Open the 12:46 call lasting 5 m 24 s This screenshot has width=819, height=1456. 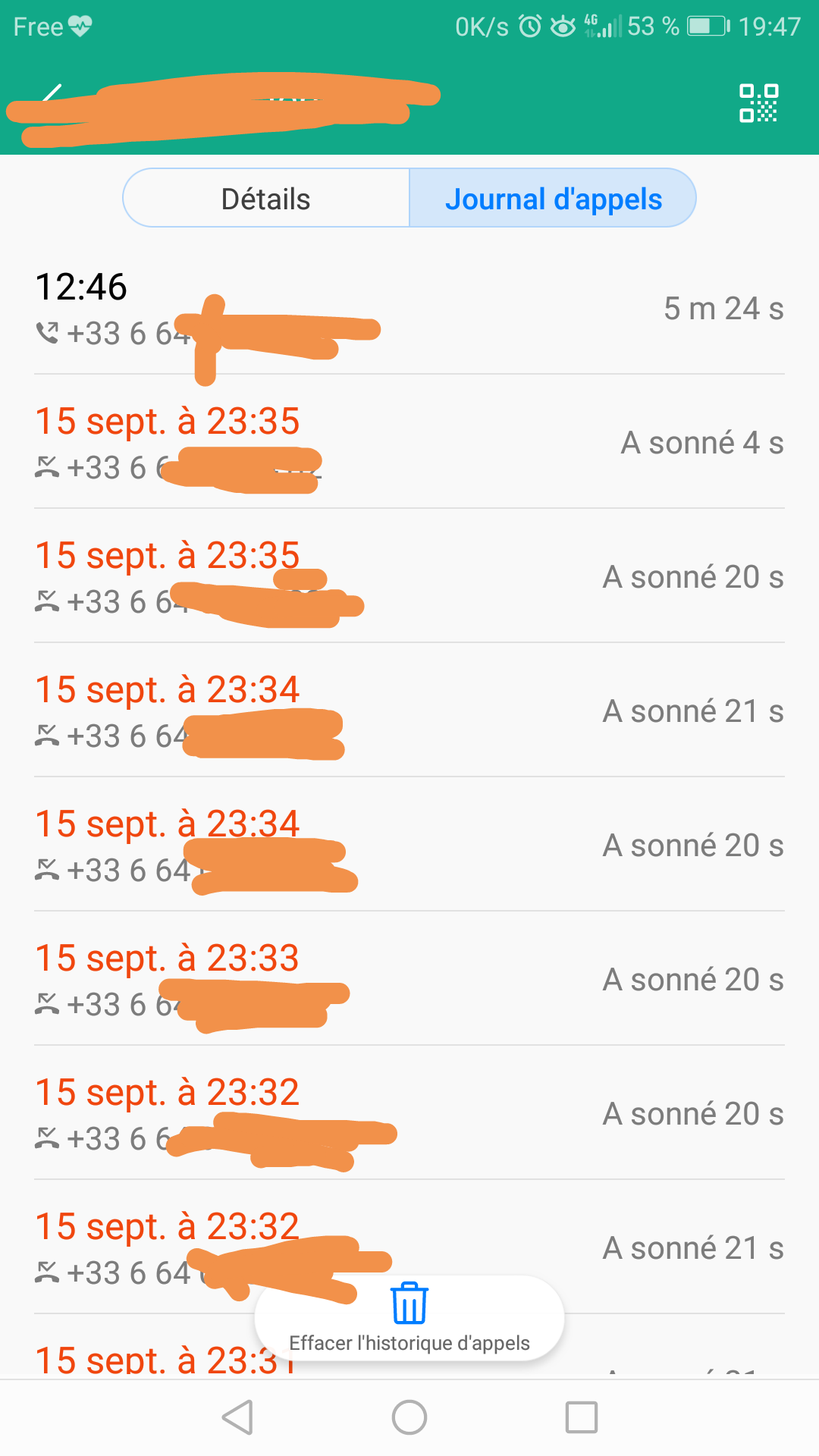(409, 309)
